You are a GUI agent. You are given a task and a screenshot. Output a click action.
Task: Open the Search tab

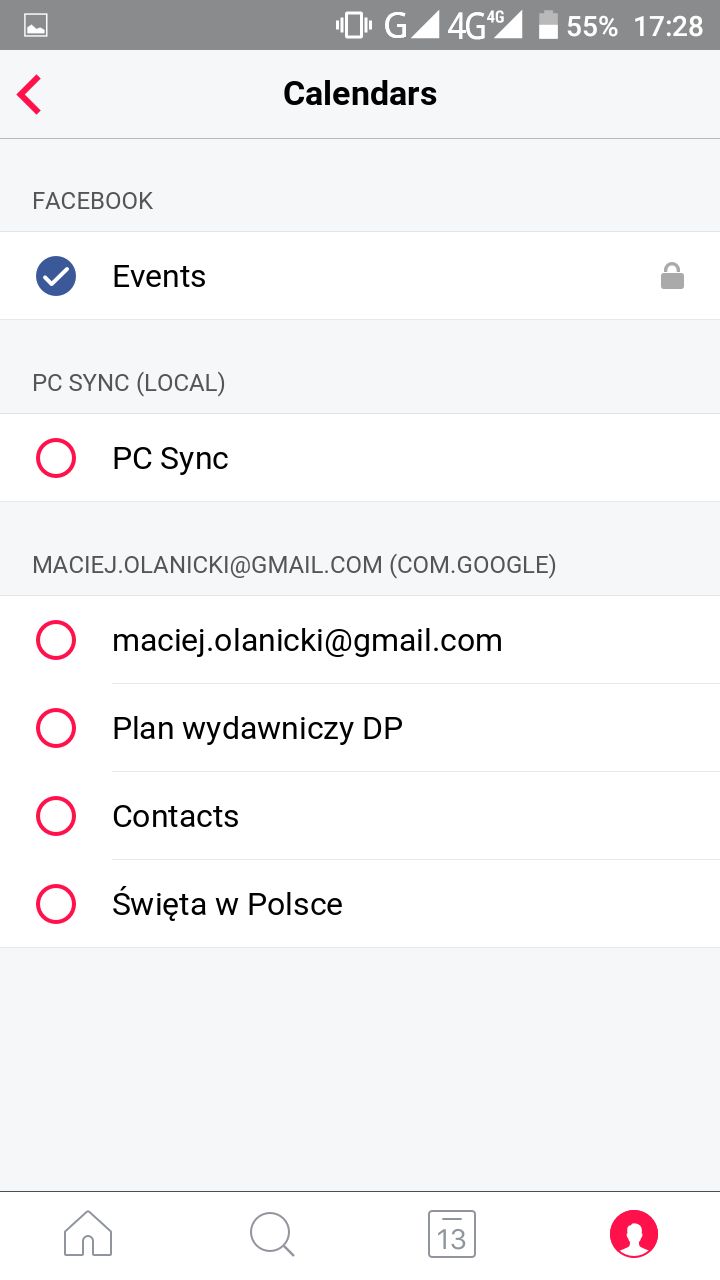271,1234
